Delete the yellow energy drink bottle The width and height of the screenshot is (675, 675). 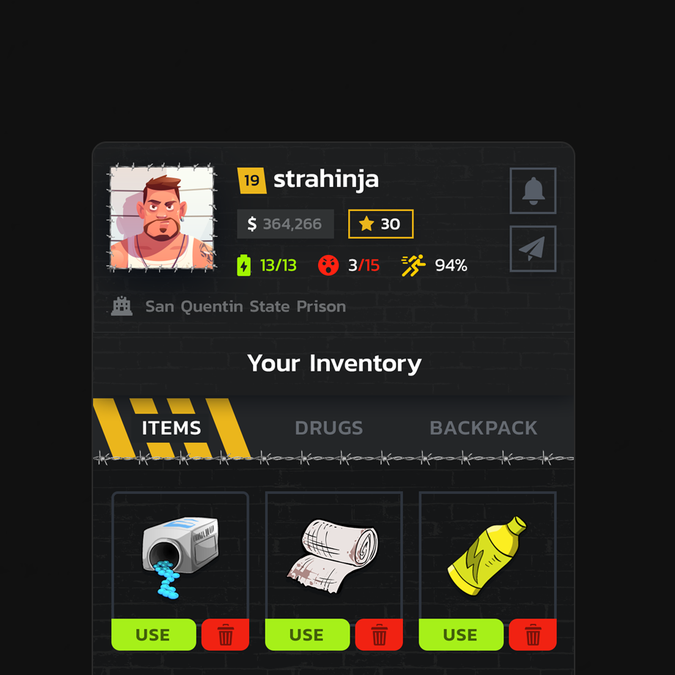[x=533, y=634]
